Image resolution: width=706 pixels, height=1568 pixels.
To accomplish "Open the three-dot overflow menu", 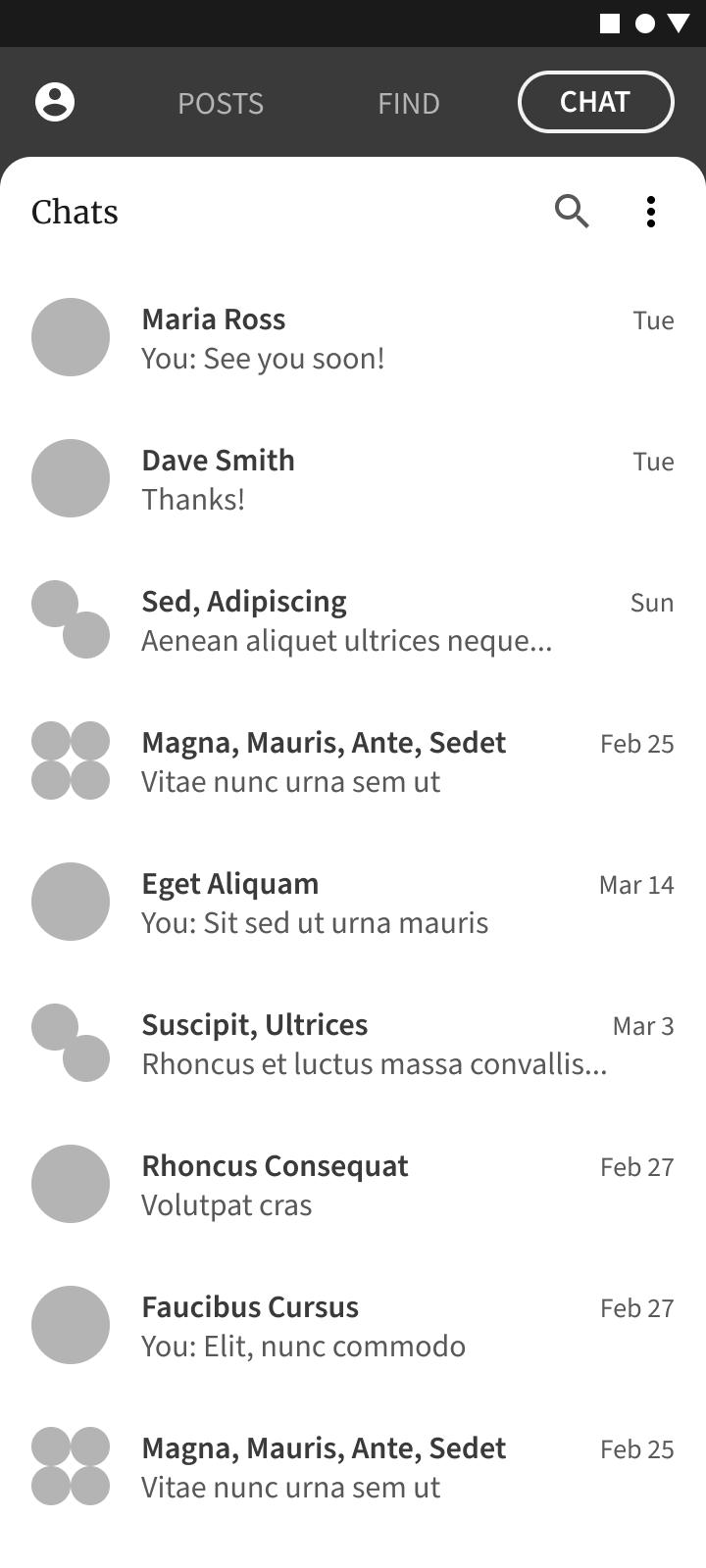I will coord(651,212).
